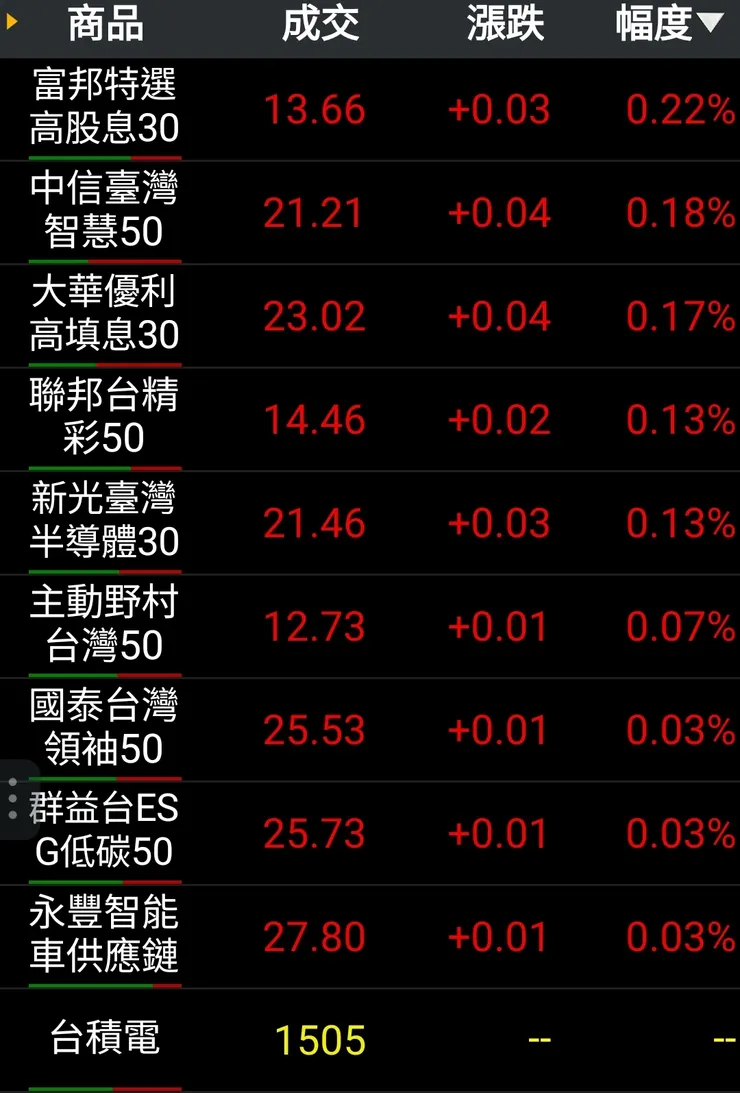Screen dimensions: 740x1093
Task: Sort the list by 幅度 column
Action: [x=667, y=25]
